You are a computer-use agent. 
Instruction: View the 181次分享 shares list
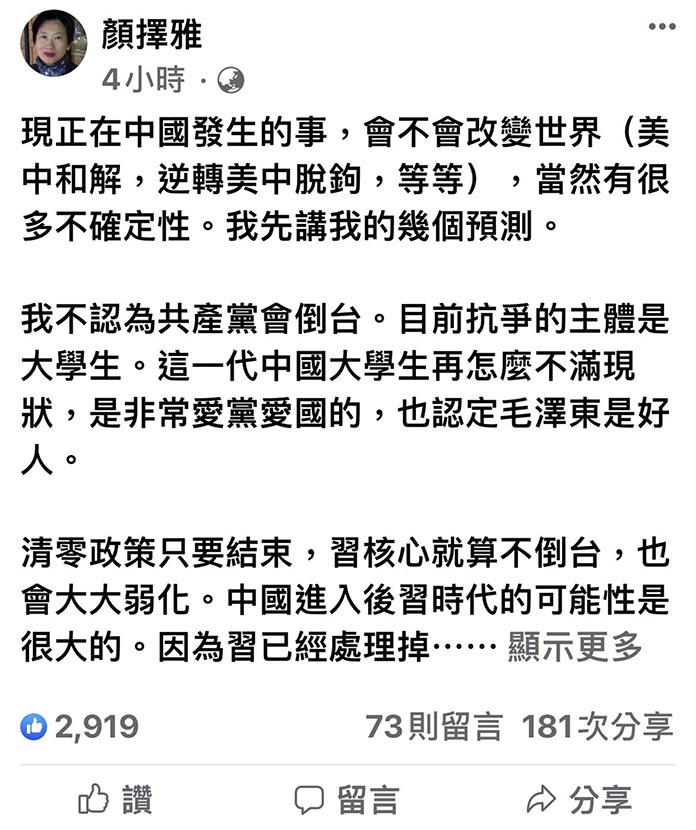click(x=597, y=726)
